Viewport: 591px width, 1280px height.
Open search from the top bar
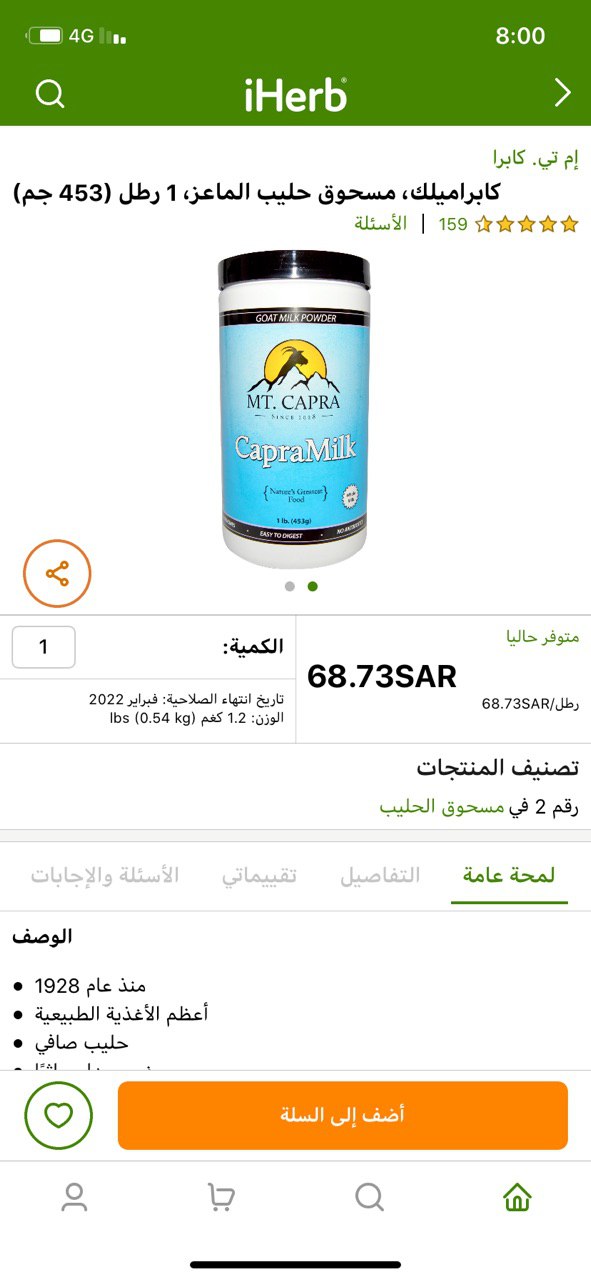(50, 94)
